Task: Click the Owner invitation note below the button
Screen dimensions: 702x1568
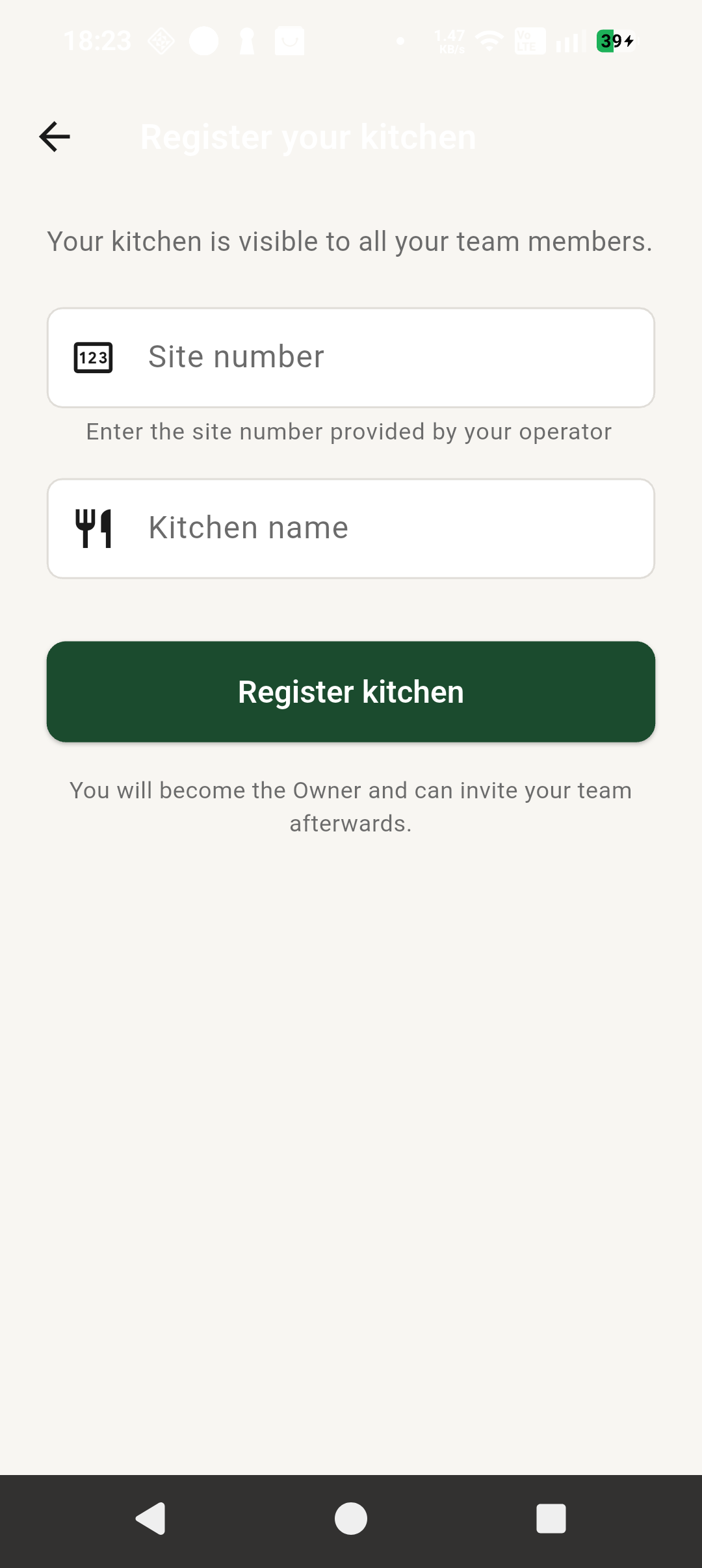Action: point(350,806)
